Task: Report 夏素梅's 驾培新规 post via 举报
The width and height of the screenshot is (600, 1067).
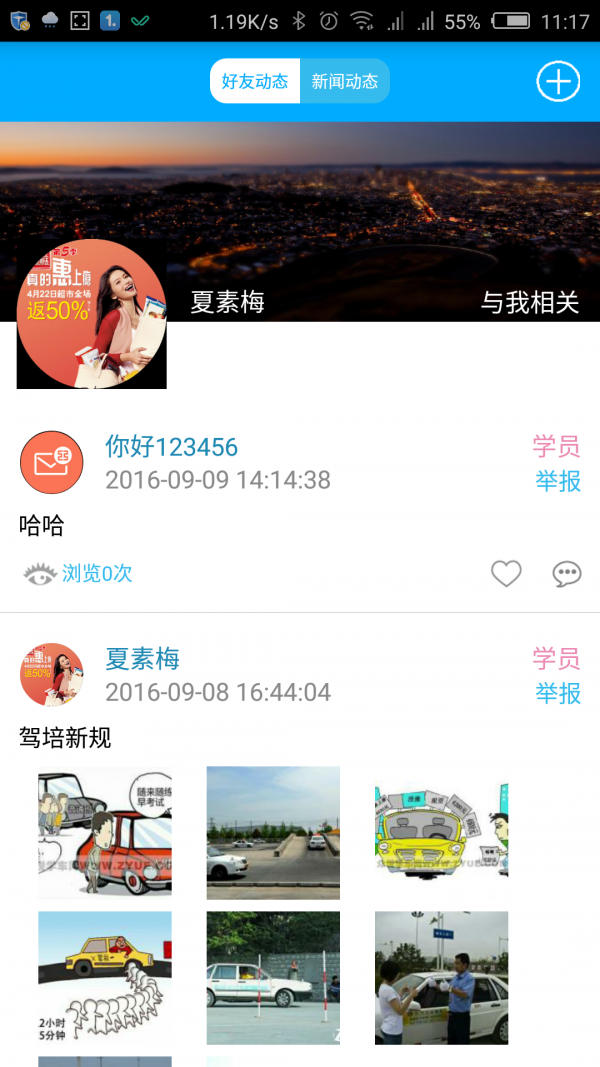Action: (x=558, y=693)
